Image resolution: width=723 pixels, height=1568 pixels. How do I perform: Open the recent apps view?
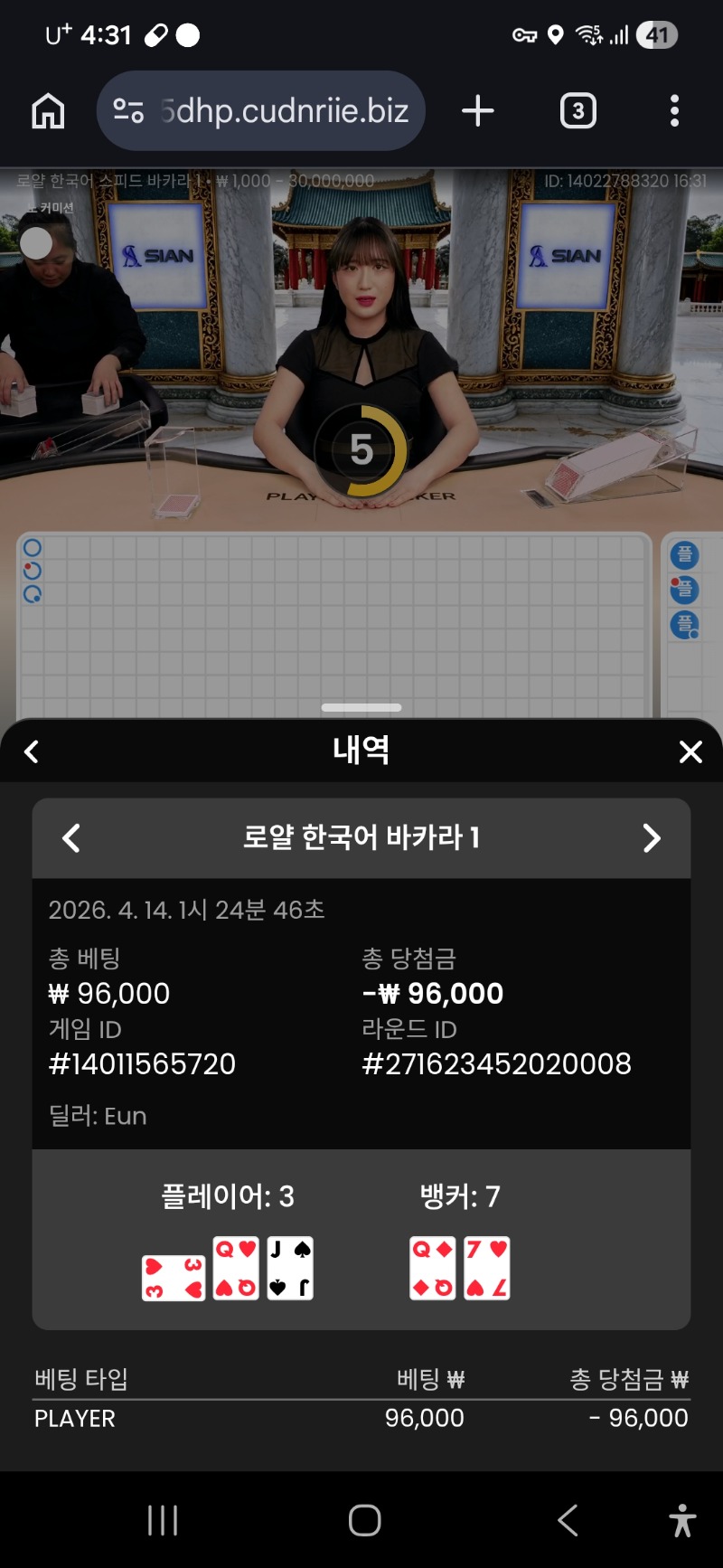pyautogui.click(x=163, y=1520)
